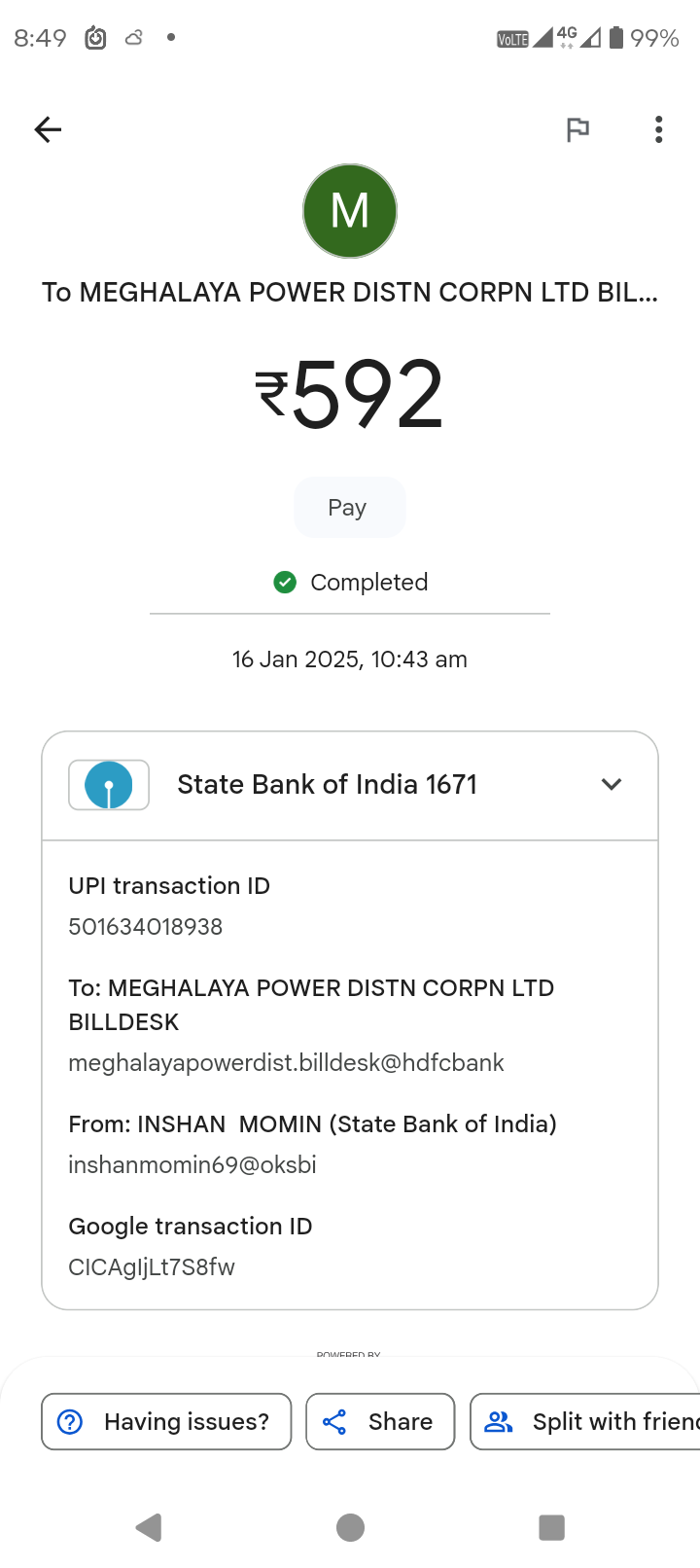
Task: Open the three-dot overflow menu
Action: (658, 129)
